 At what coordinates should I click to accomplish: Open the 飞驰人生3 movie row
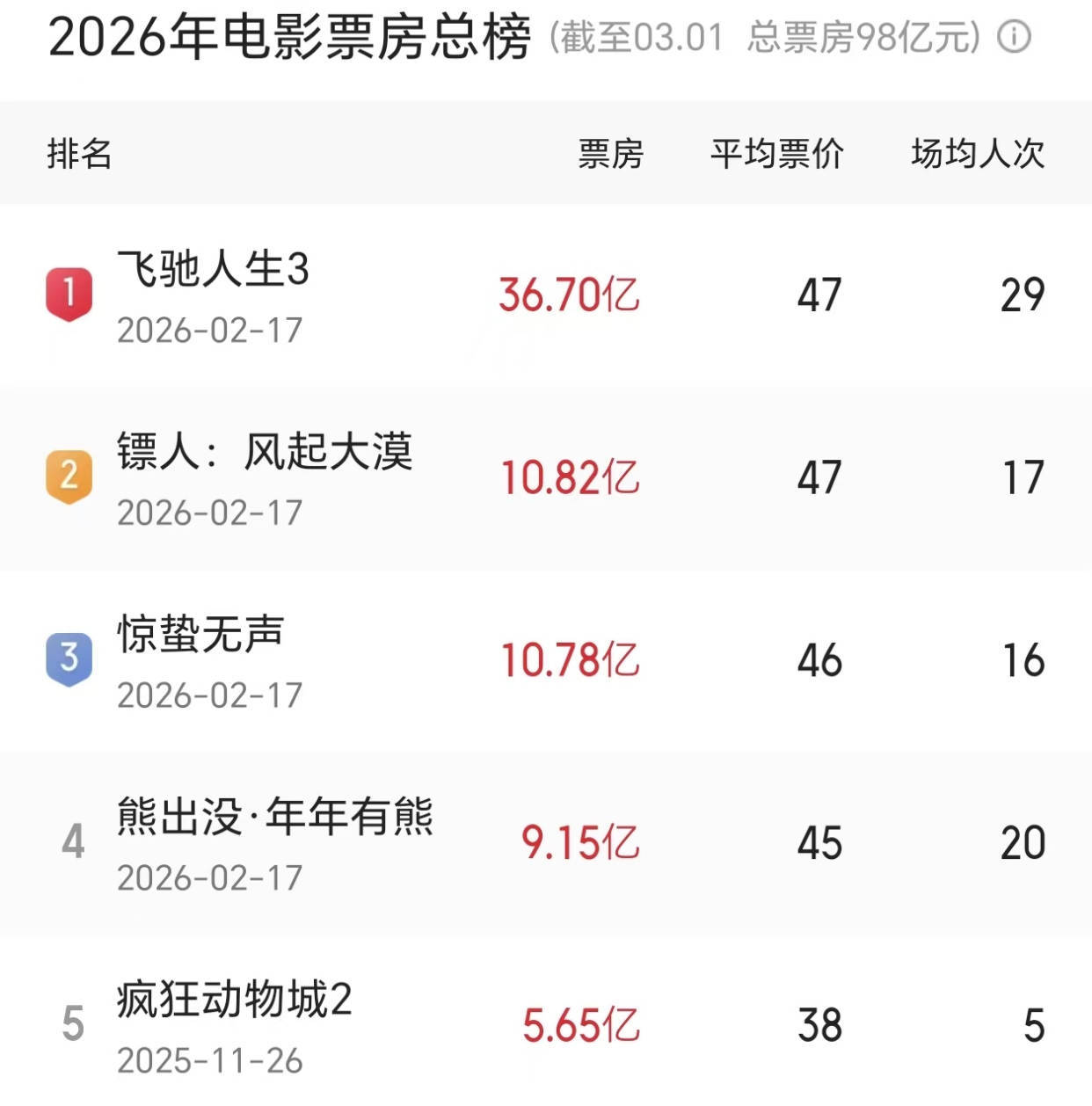click(x=213, y=269)
